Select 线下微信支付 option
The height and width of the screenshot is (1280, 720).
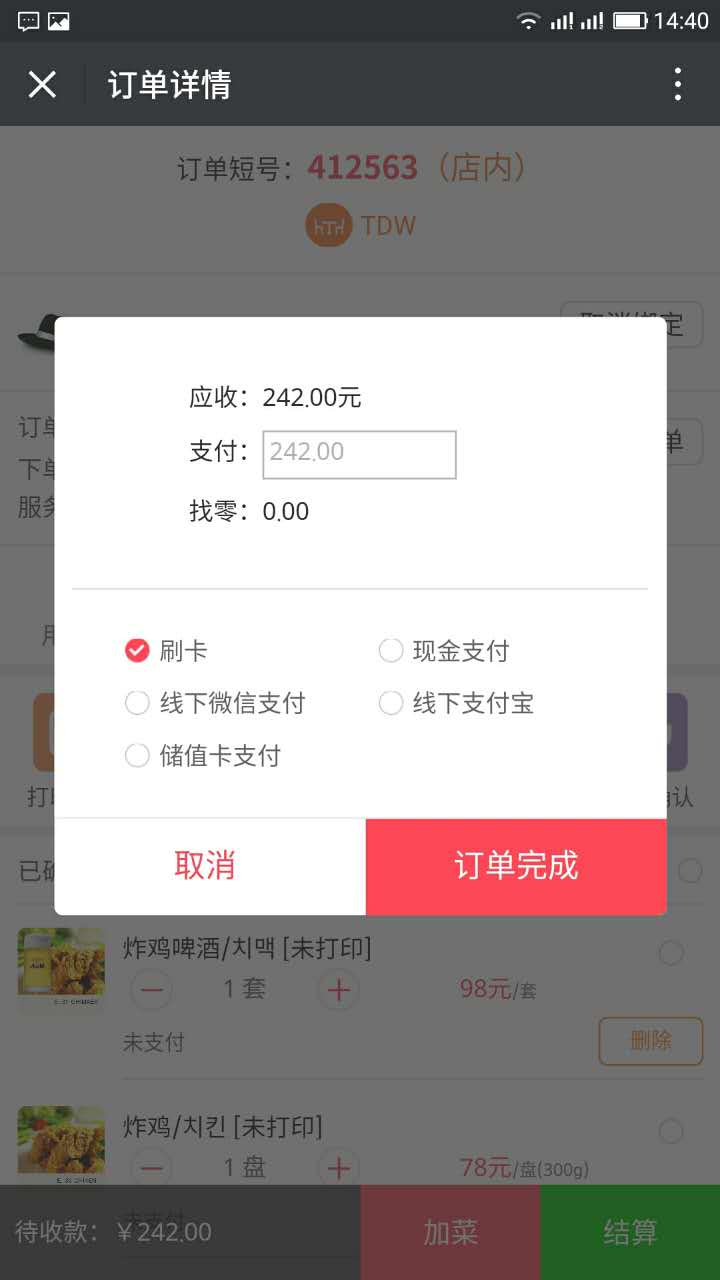(x=214, y=703)
